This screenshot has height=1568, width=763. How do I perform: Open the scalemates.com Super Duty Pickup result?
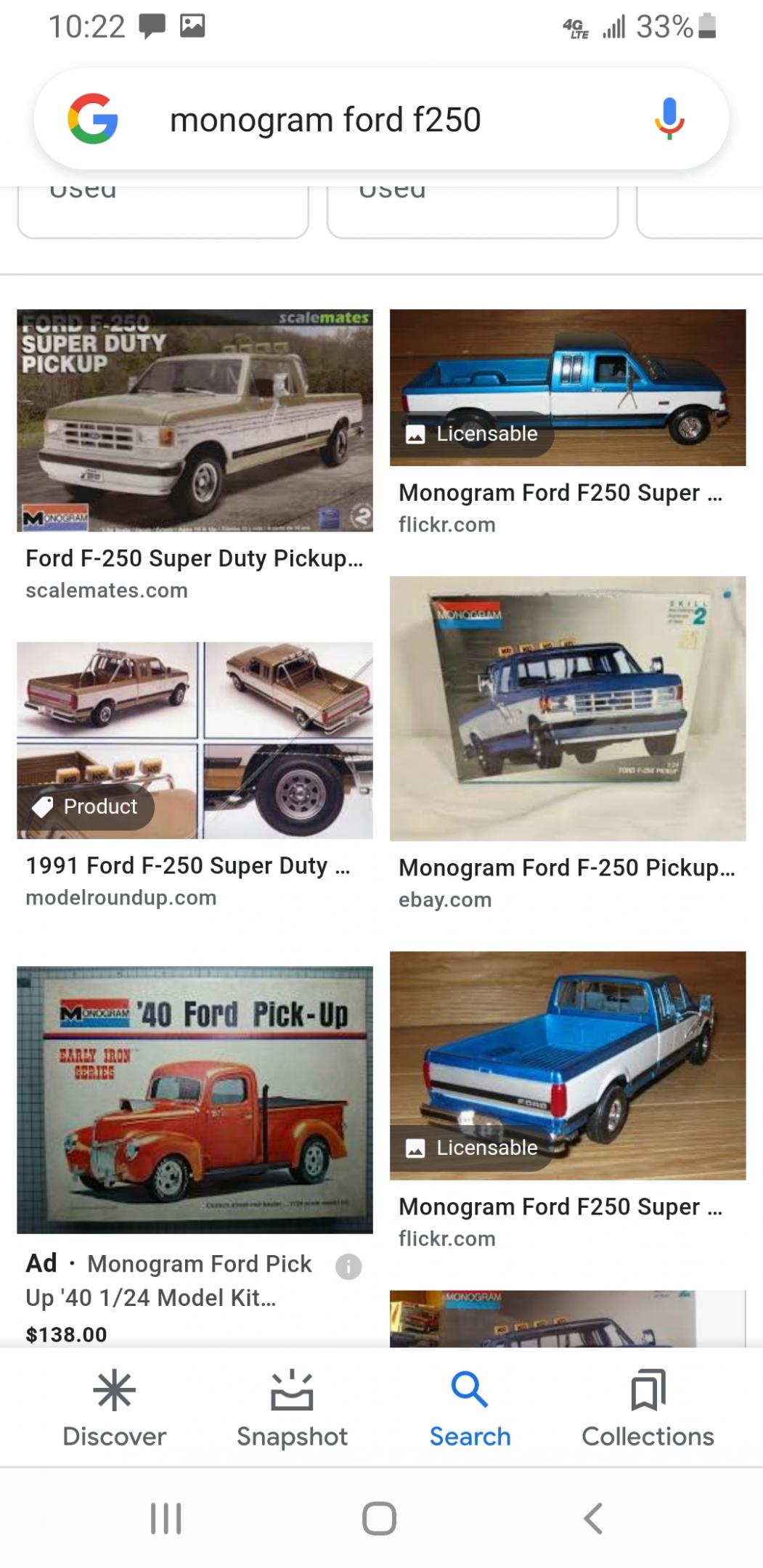pos(195,421)
